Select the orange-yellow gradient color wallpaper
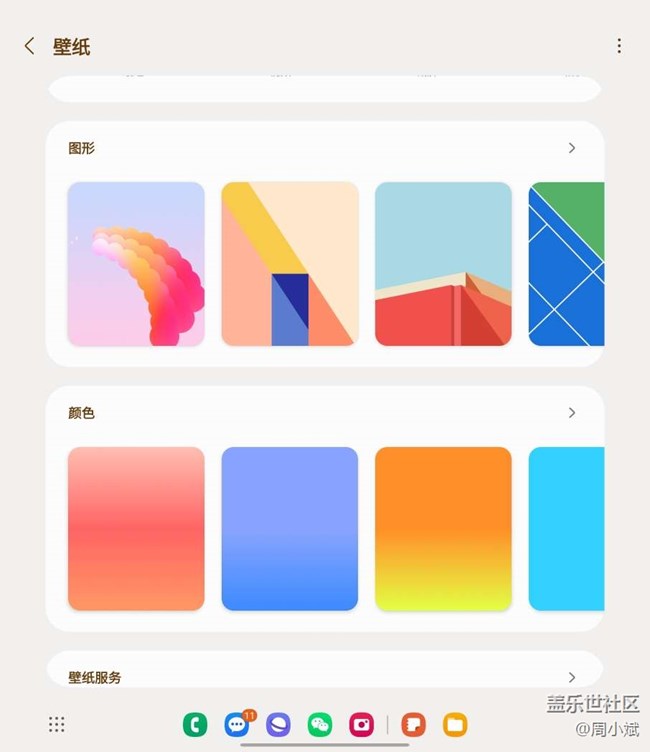The height and width of the screenshot is (752, 650). (443, 529)
